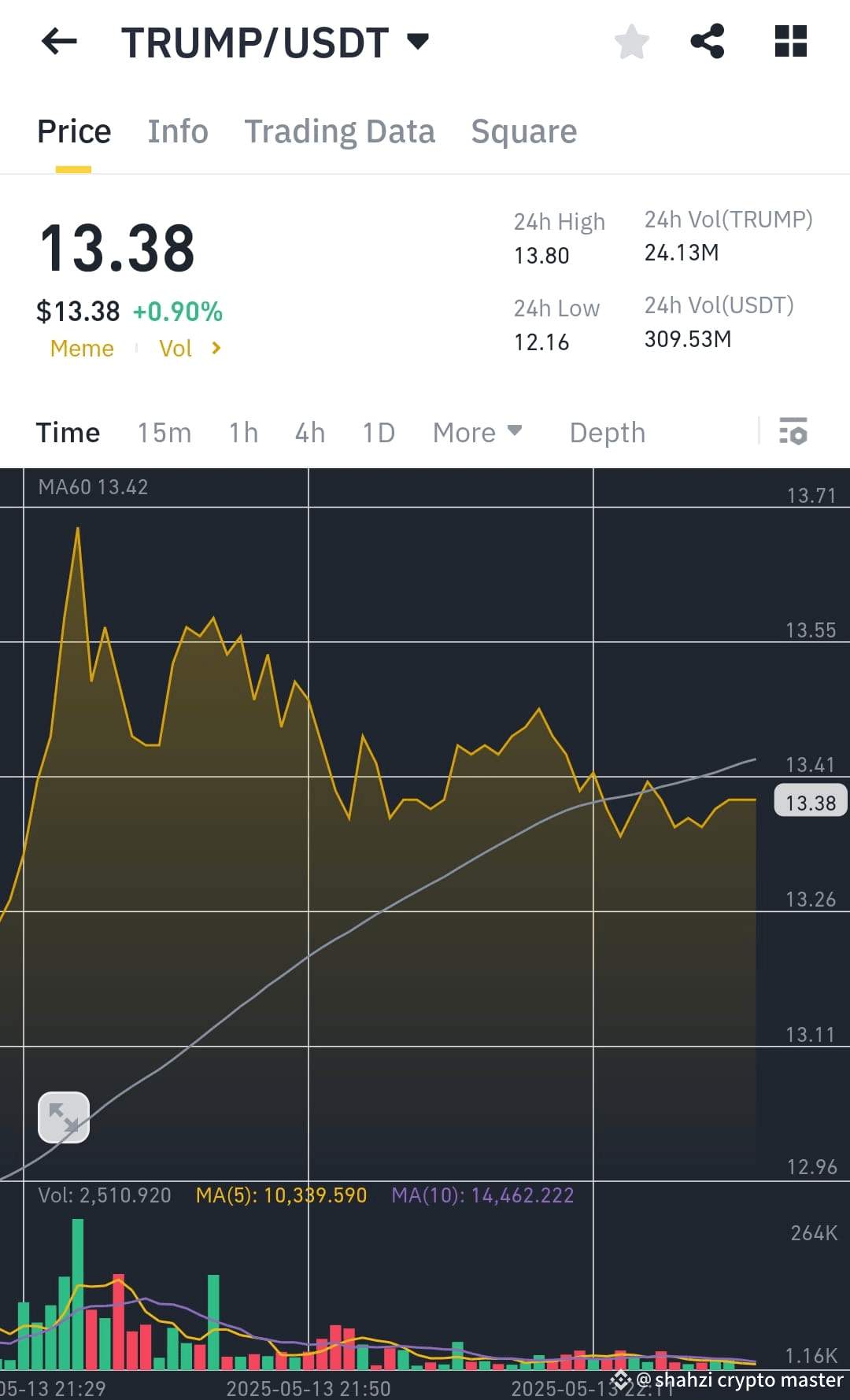Image resolution: width=850 pixels, height=1400 pixels.
Task: Select the 4h timeframe
Action: click(309, 432)
